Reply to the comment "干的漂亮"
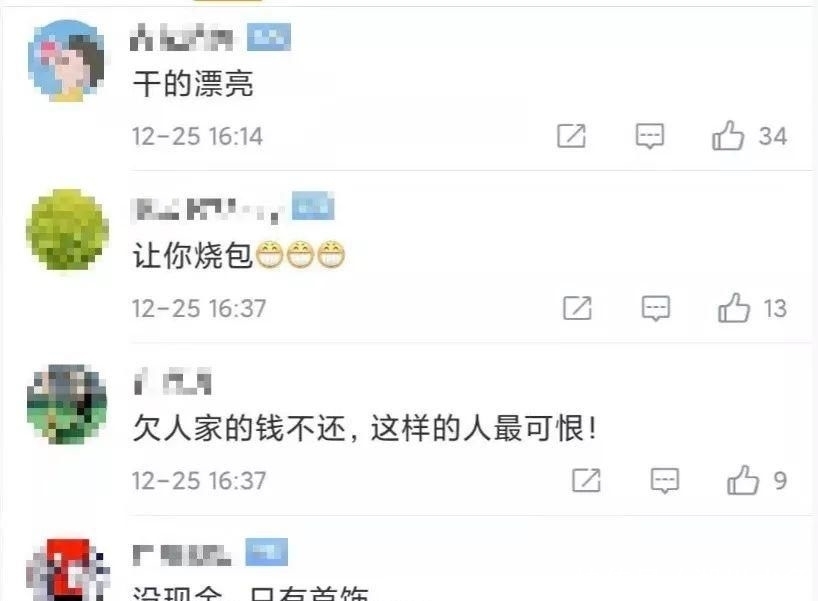 [650, 136]
